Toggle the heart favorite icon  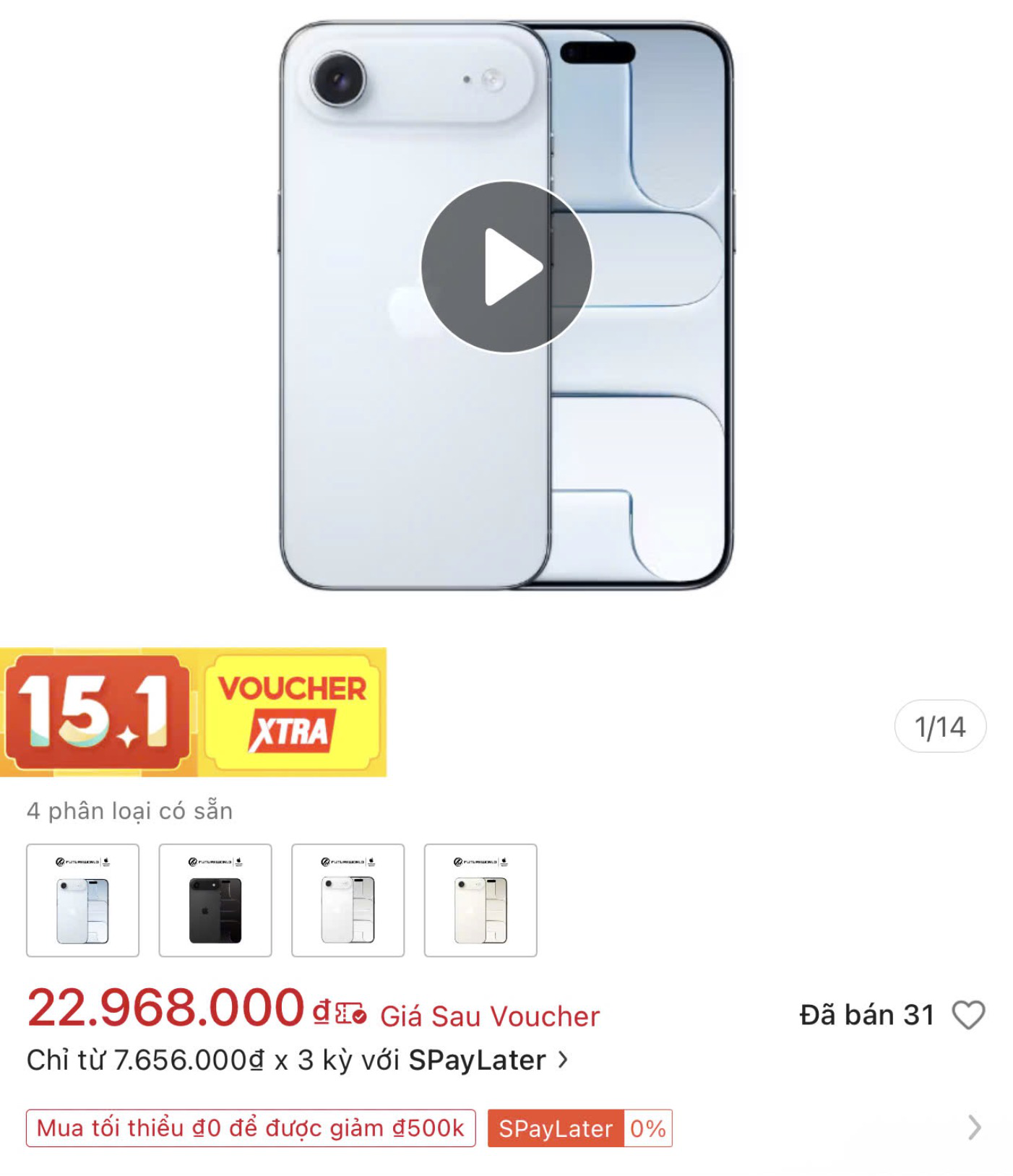(971, 1015)
